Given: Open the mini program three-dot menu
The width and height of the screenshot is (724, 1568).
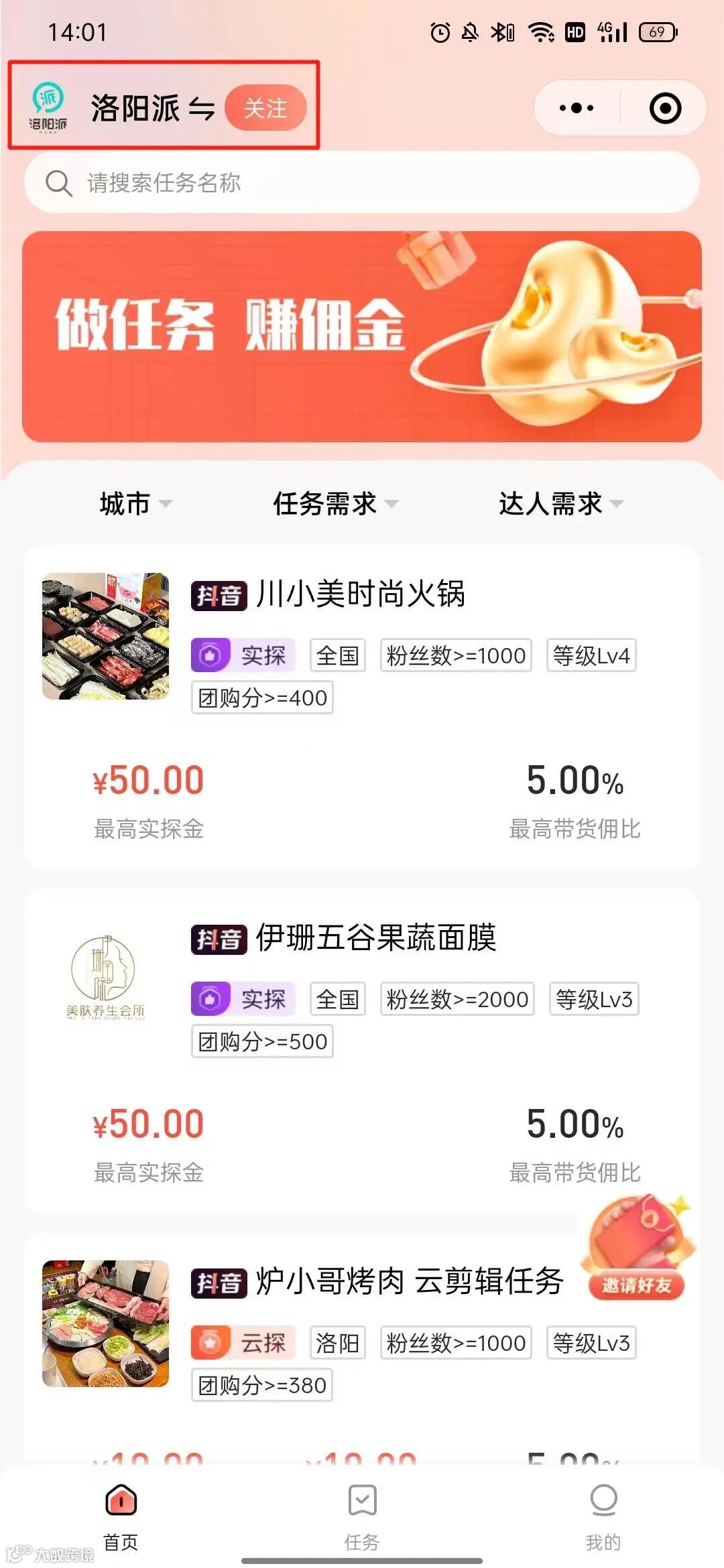Looking at the screenshot, I should (576, 108).
